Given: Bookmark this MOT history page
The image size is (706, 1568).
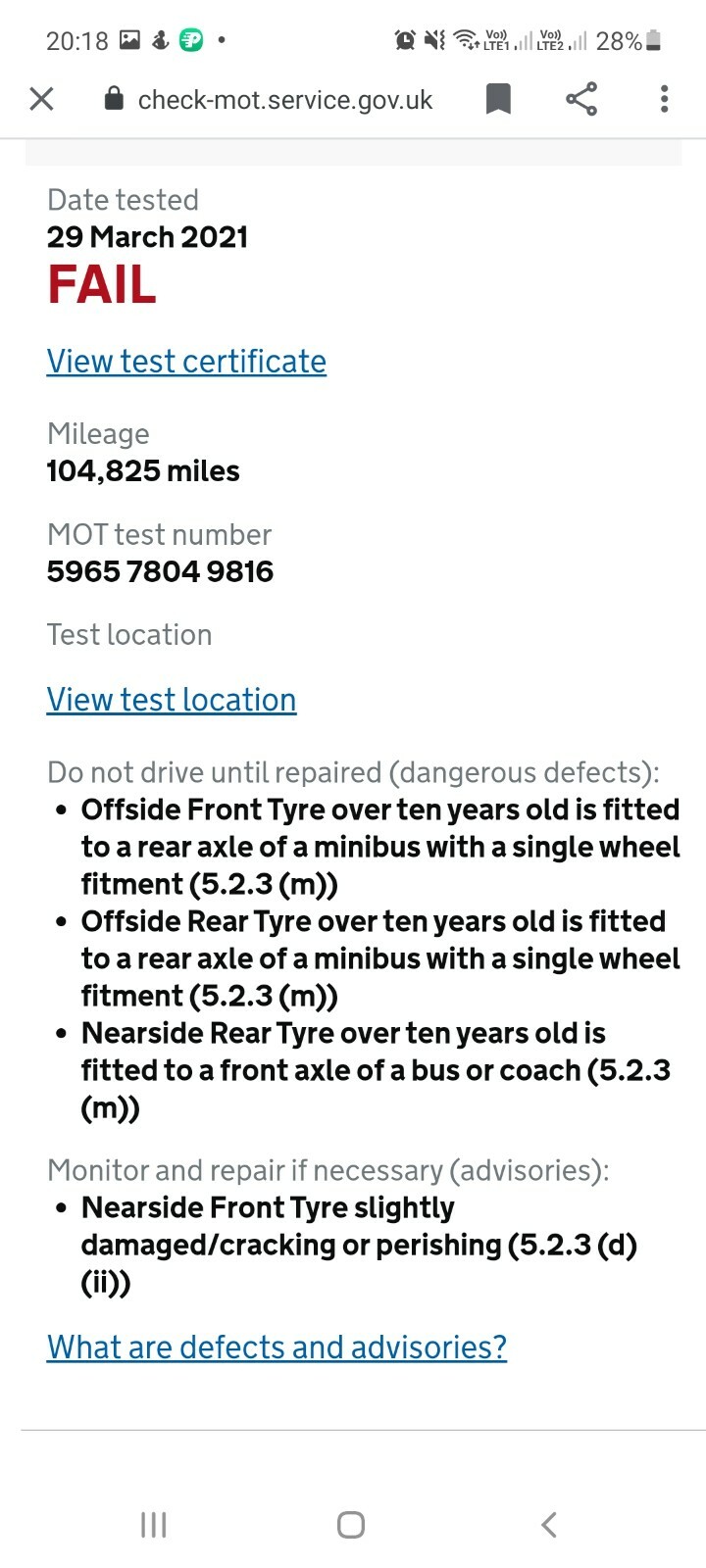Looking at the screenshot, I should pyautogui.click(x=498, y=99).
